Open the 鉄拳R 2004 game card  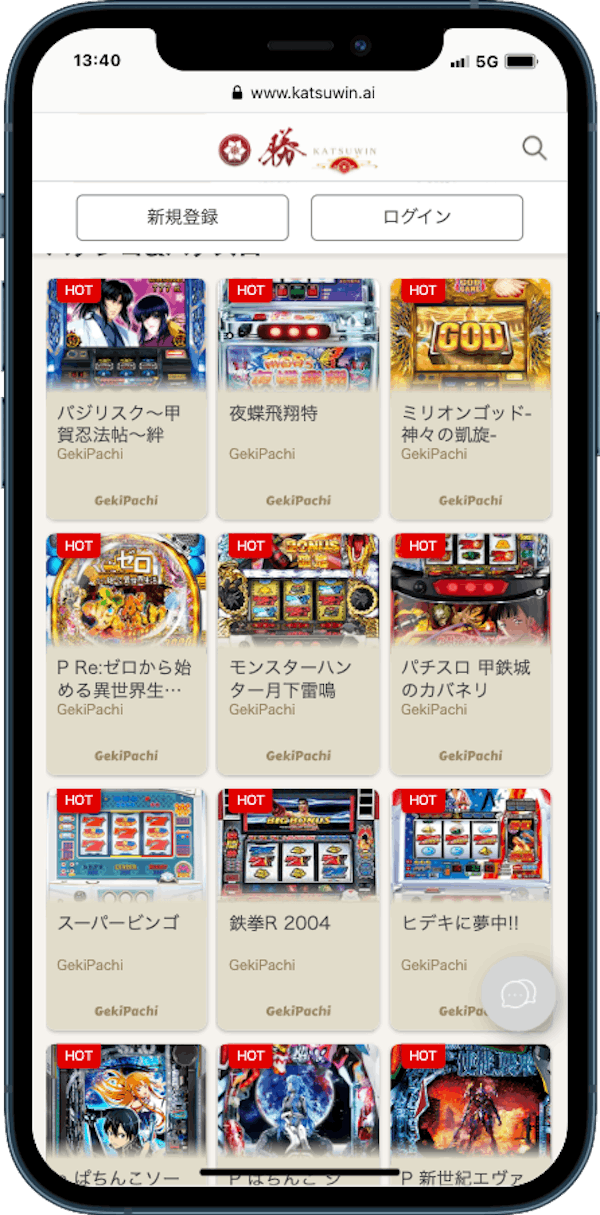(298, 910)
